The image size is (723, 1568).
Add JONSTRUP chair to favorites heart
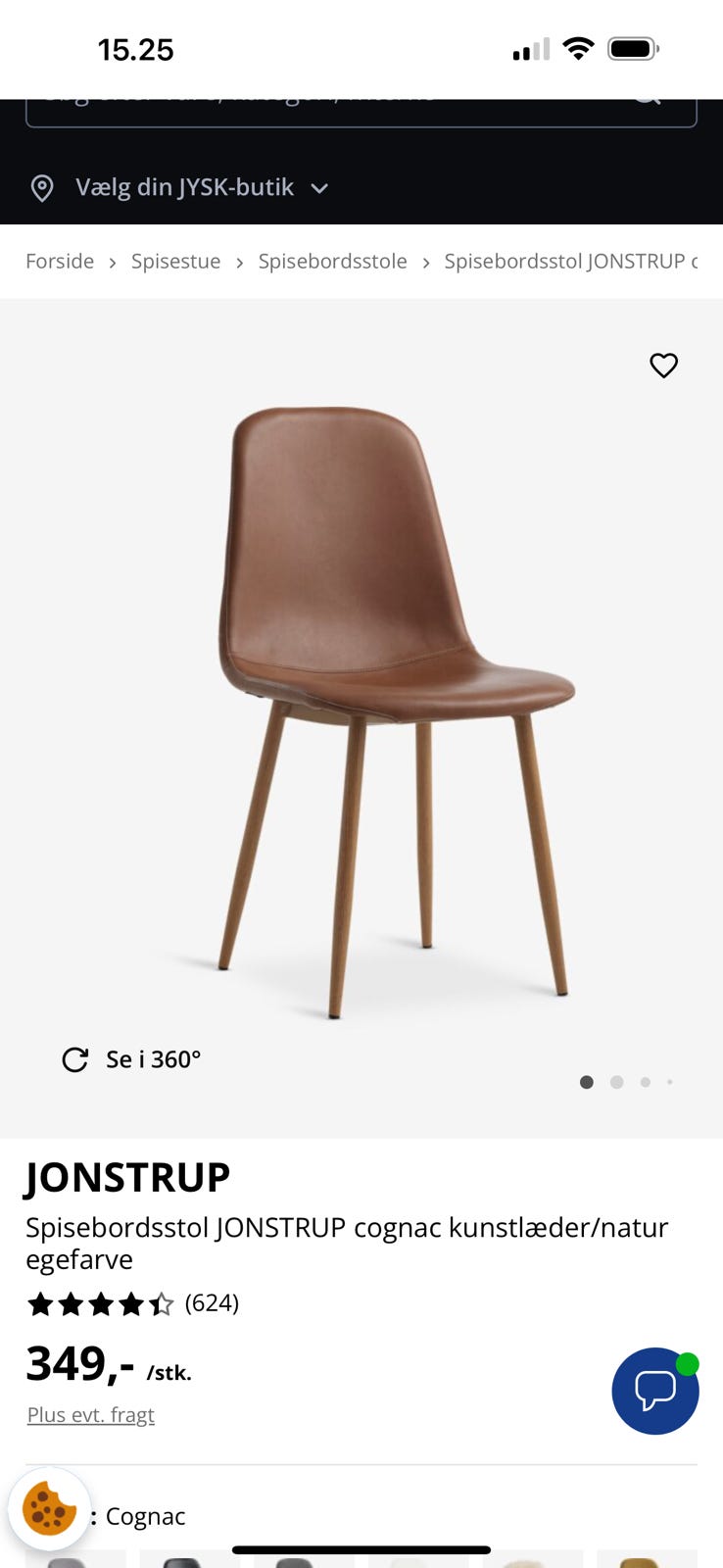(663, 366)
